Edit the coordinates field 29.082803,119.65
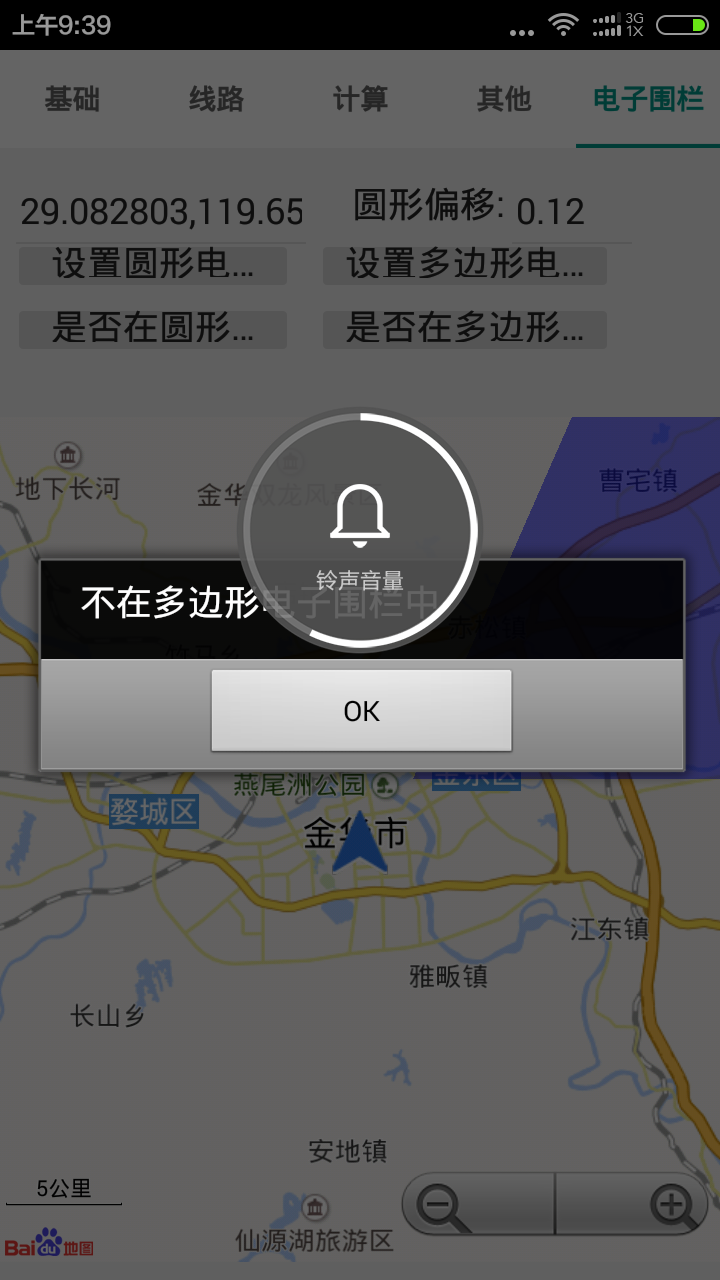 click(x=162, y=212)
